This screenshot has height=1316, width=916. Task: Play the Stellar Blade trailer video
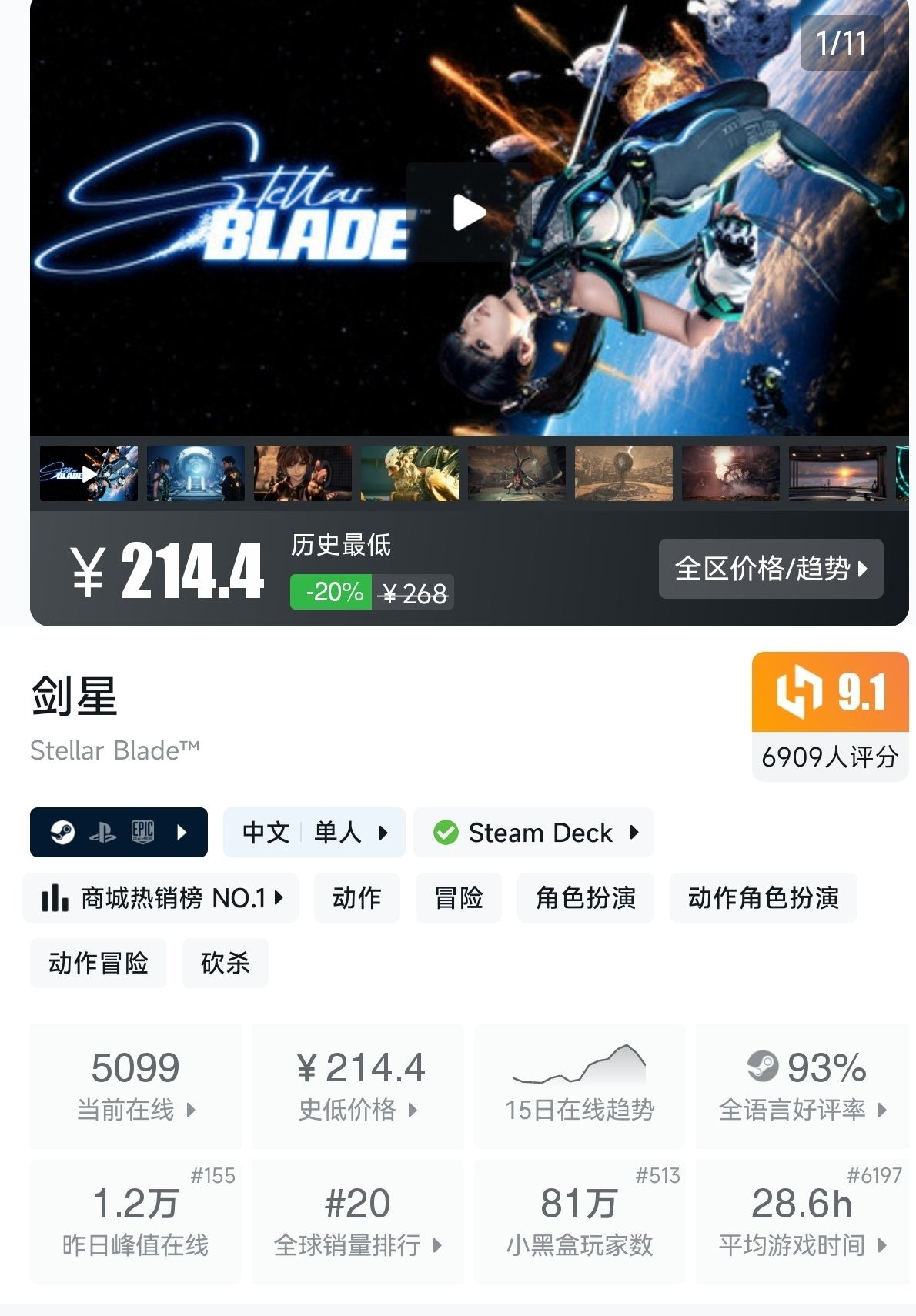click(x=469, y=213)
